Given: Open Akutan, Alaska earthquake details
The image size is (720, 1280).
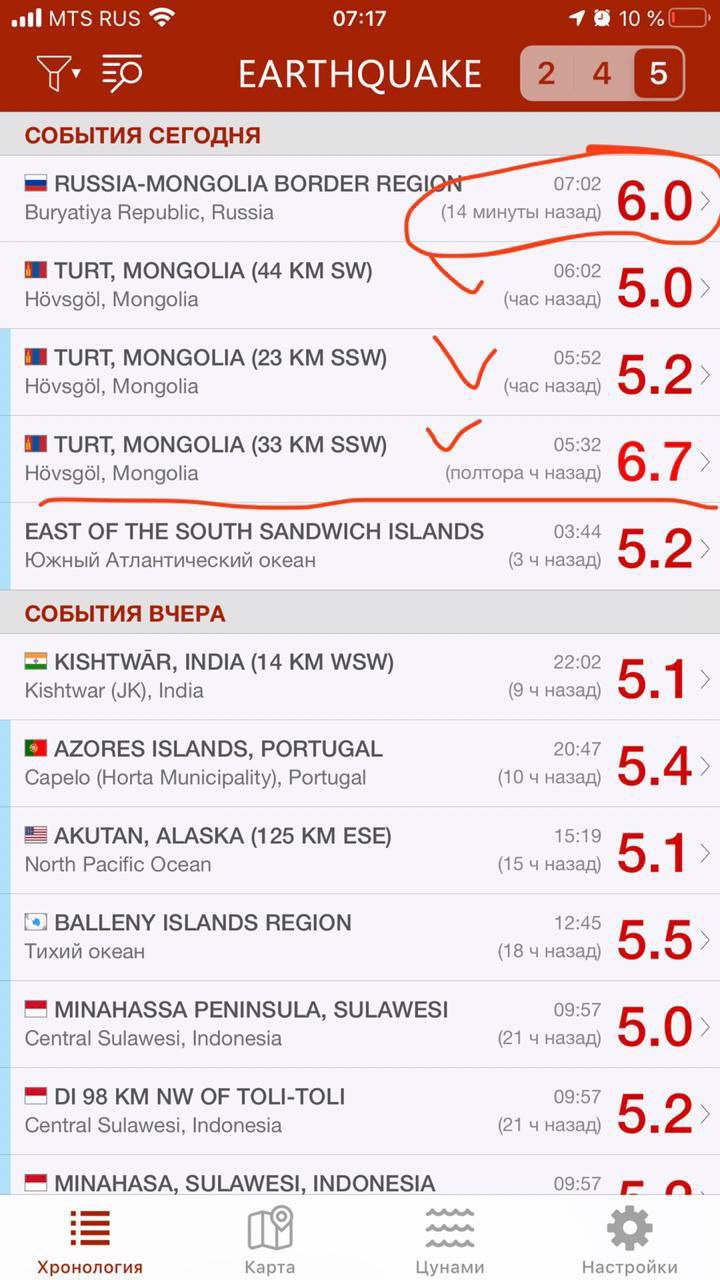Looking at the screenshot, I should tap(360, 850).
